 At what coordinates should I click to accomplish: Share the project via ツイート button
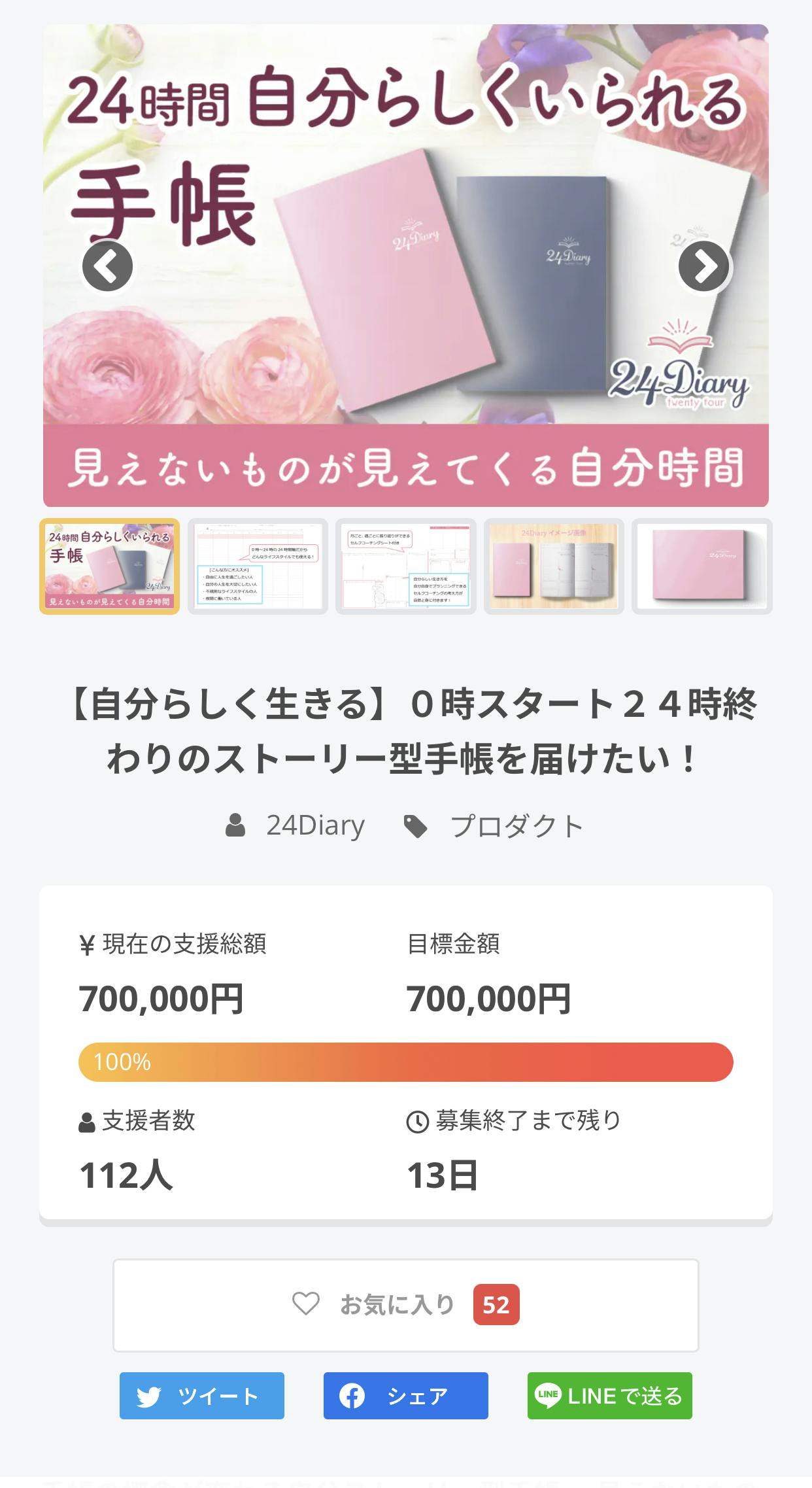(202, 1396)
